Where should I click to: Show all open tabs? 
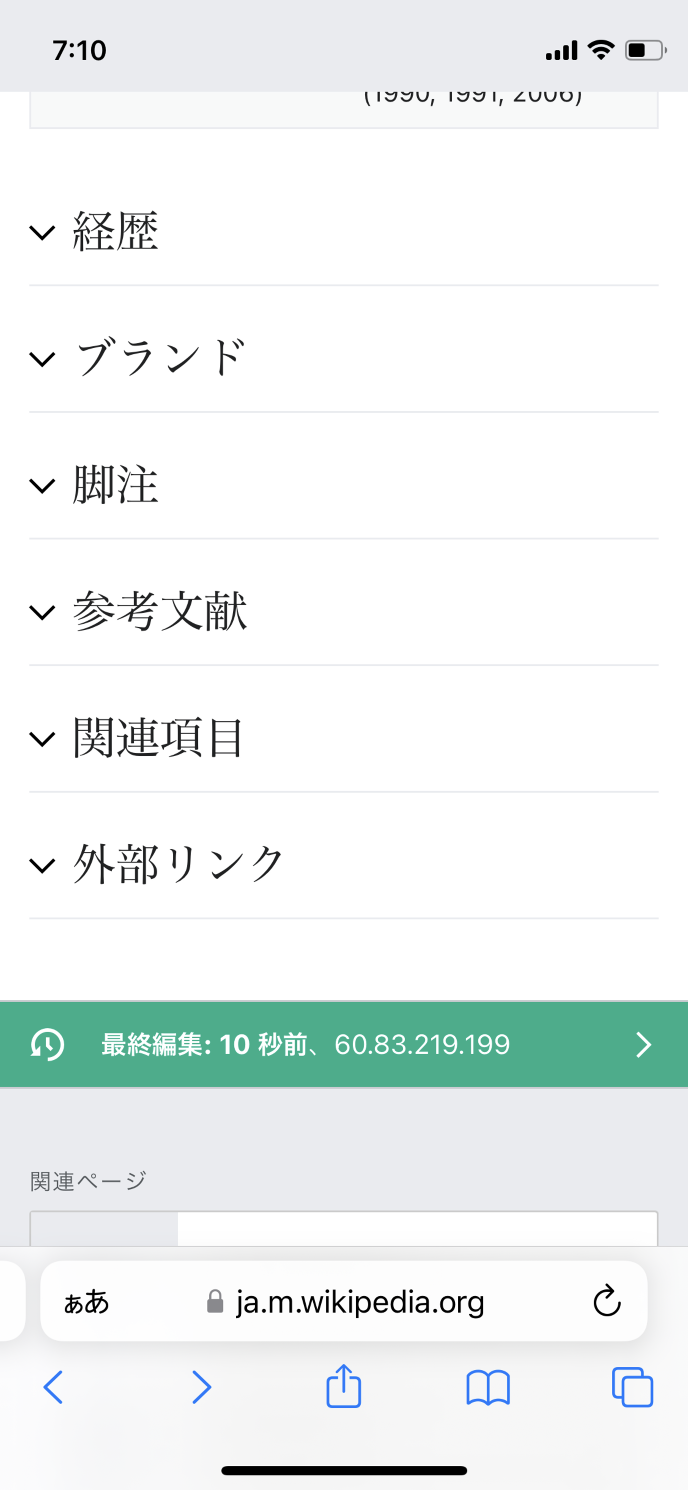[x=632, y=1388]
